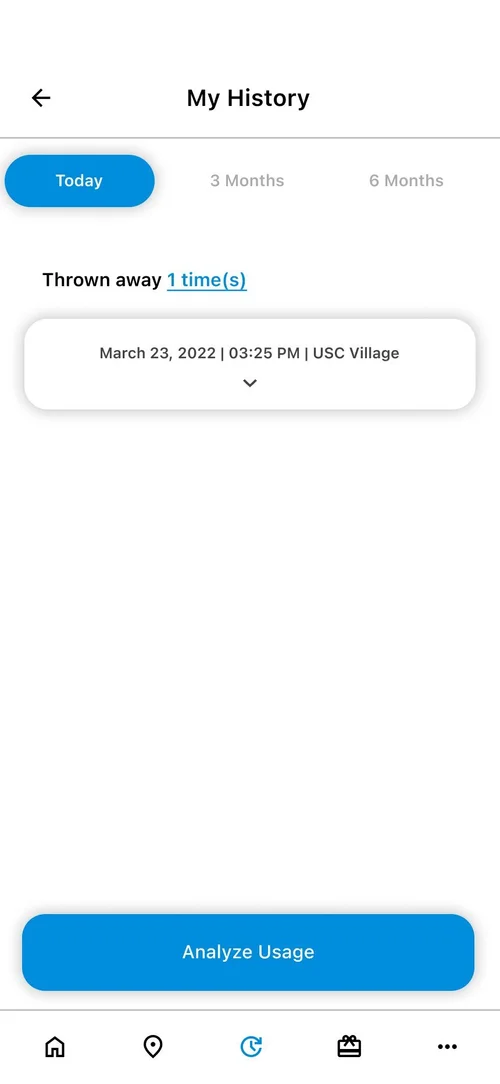
Task: Switch to the 3 Months tab
Action: [247, 181]
